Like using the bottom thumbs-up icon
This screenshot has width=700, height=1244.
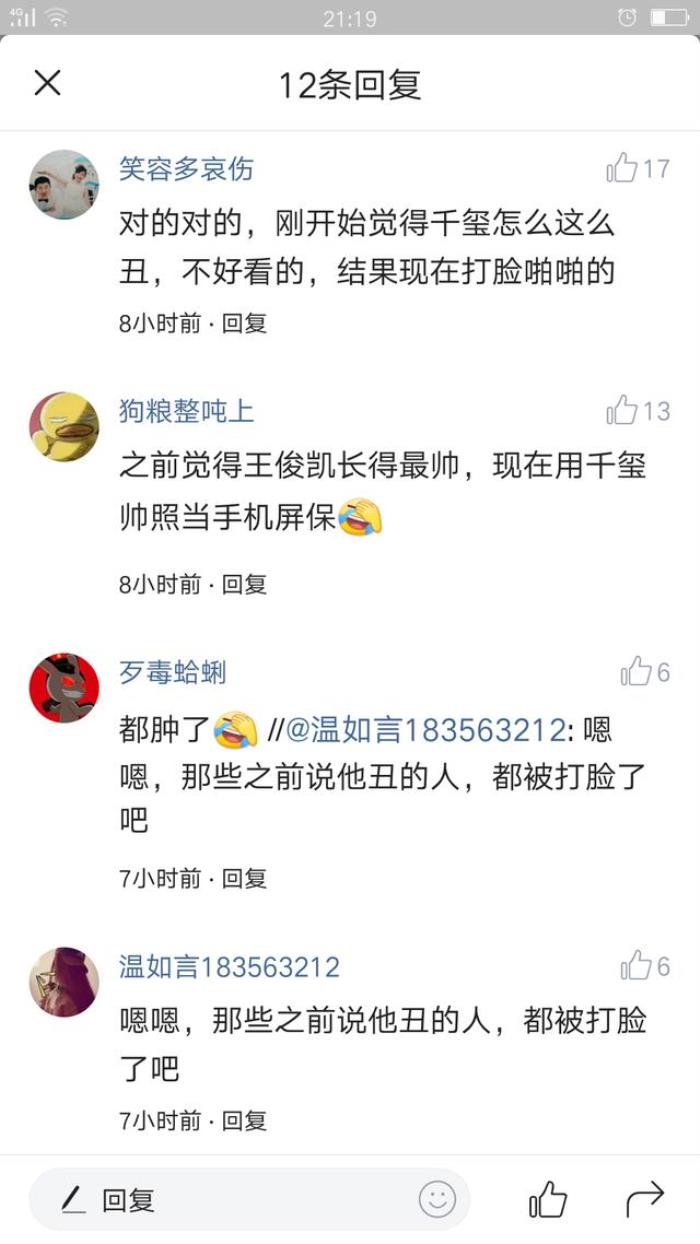pos(548,1199)
